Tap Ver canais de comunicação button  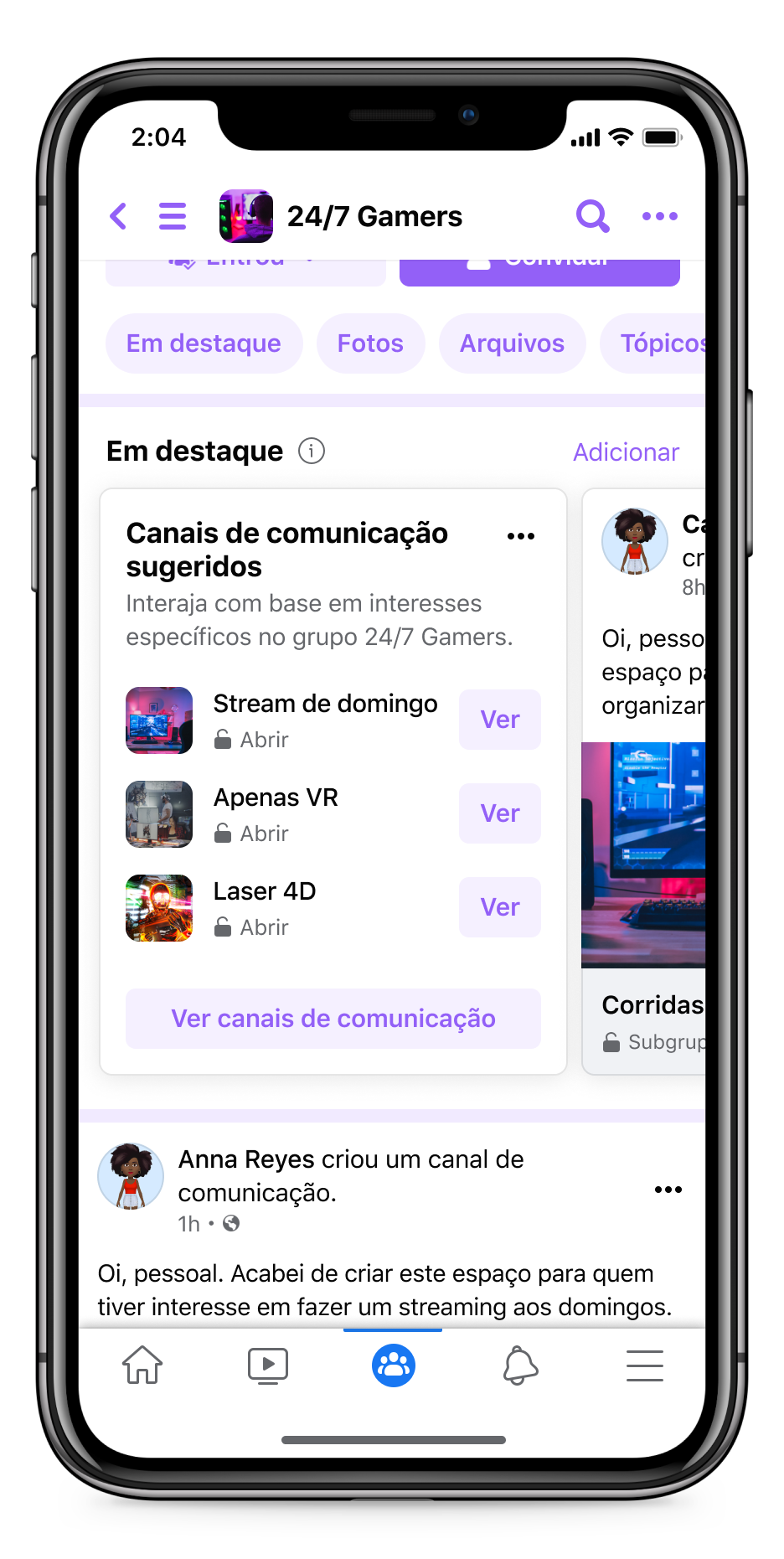(333, 1019)
